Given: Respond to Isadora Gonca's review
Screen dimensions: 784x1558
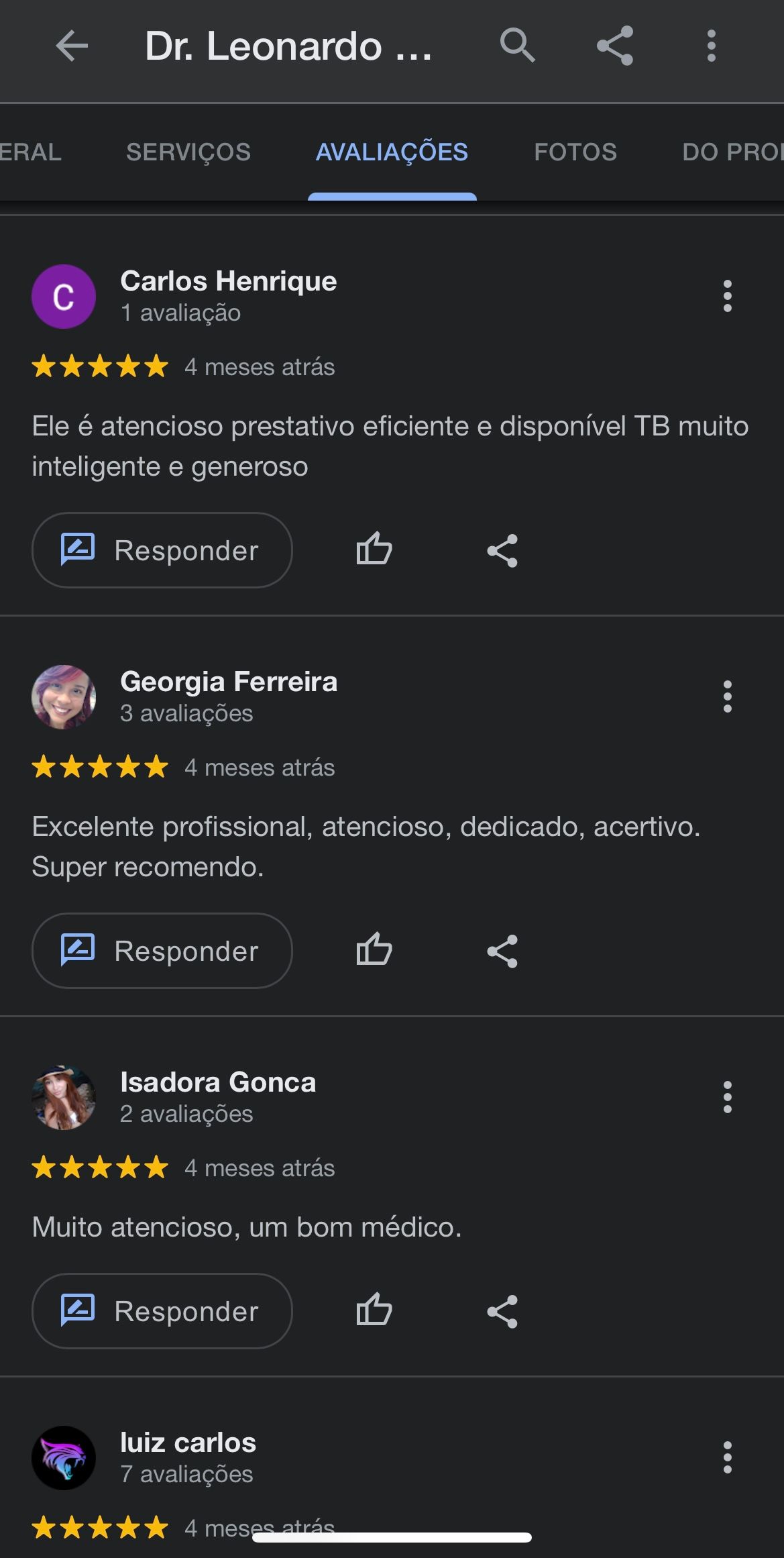Looking at the screenshot, I should pos(162,1310).
